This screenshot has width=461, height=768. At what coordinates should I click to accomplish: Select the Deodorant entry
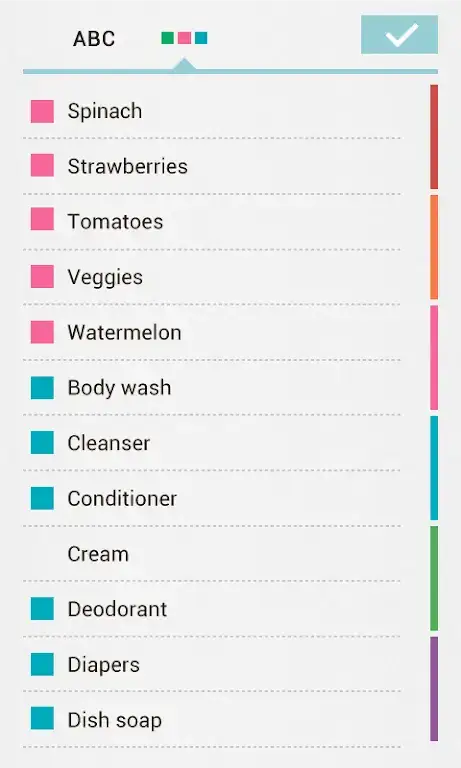coord(212,609)
